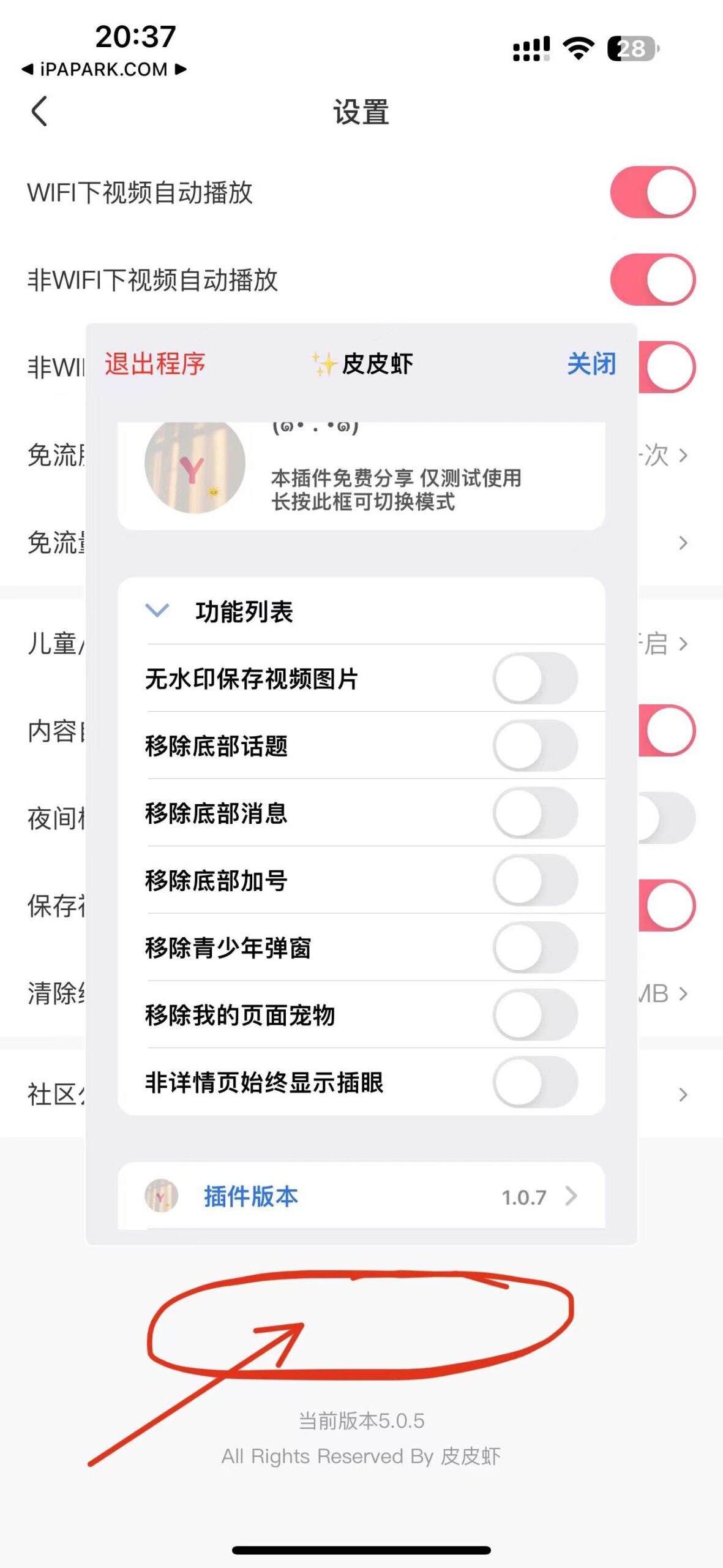
Task: Tap 关闭 to close the plugin panel
Action: [x=591, y=363]
